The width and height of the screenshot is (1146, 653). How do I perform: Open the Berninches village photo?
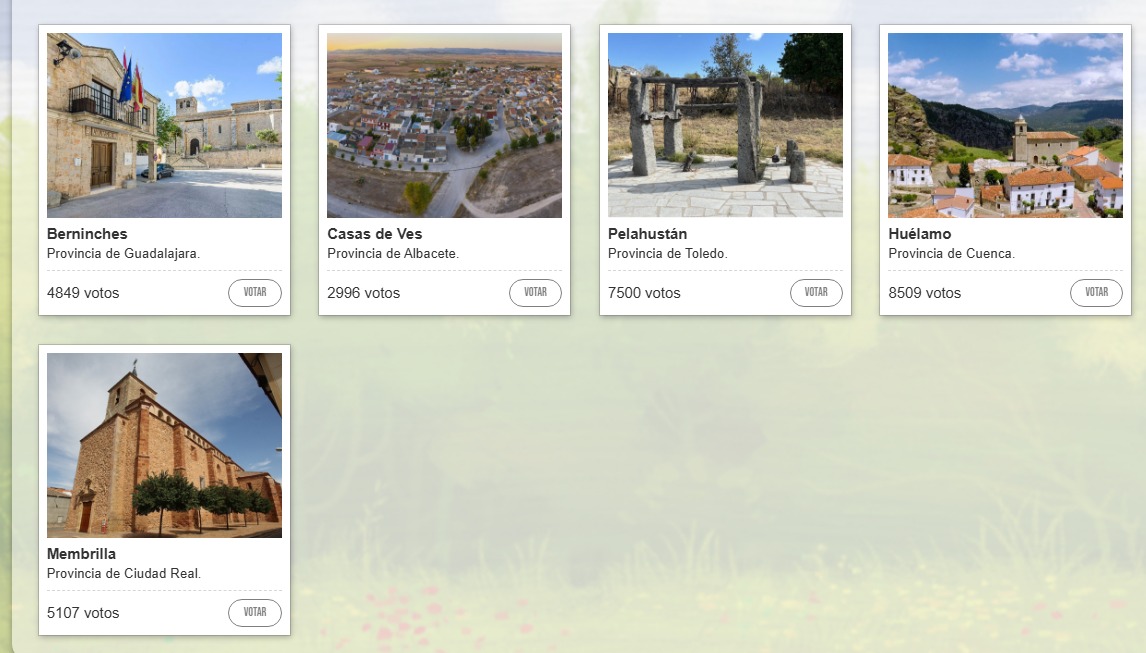(x=164, y=125)
